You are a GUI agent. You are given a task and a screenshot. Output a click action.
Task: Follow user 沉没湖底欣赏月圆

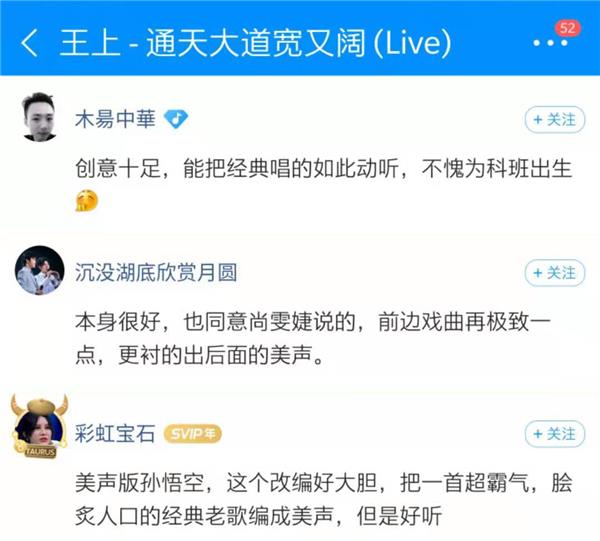(553, 272)
